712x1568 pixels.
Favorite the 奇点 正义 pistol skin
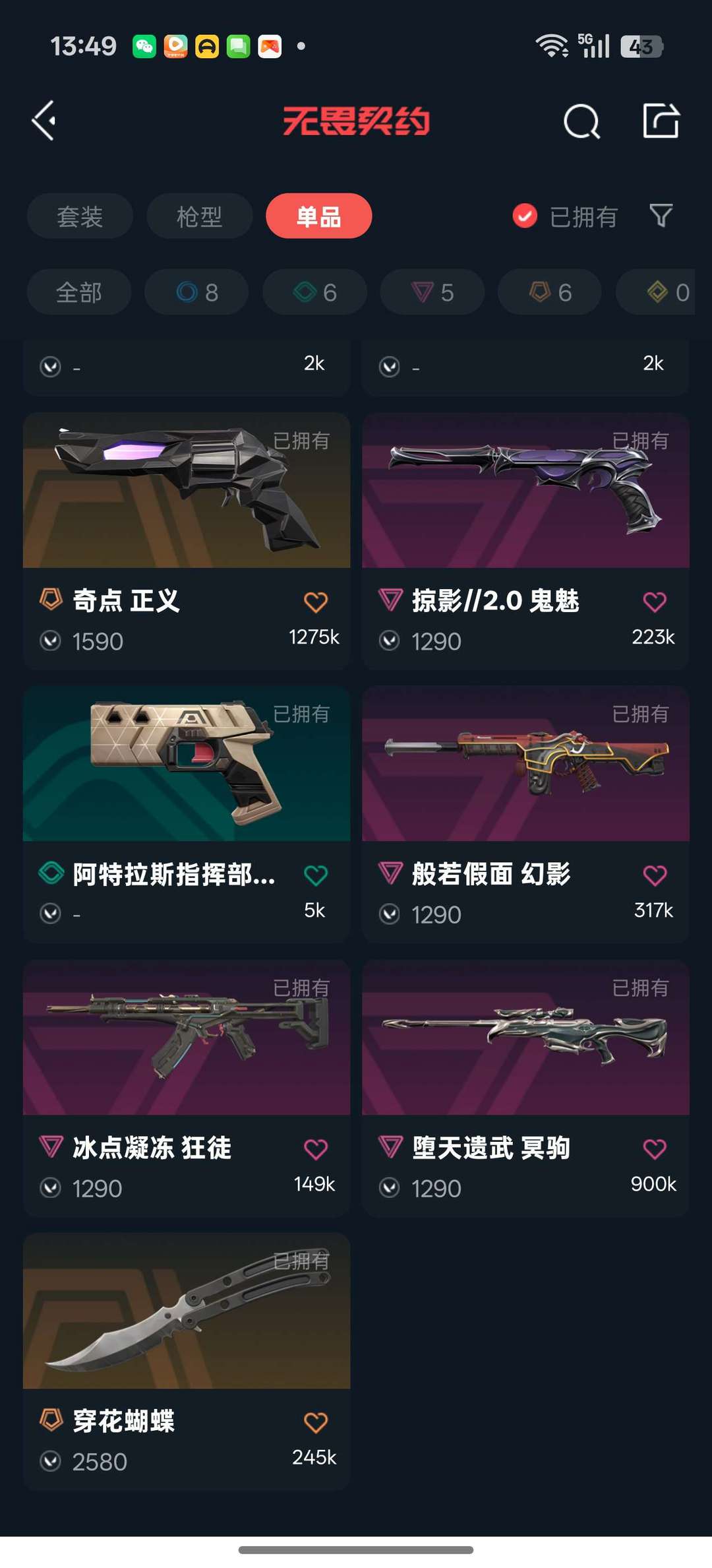coord(315,601)
